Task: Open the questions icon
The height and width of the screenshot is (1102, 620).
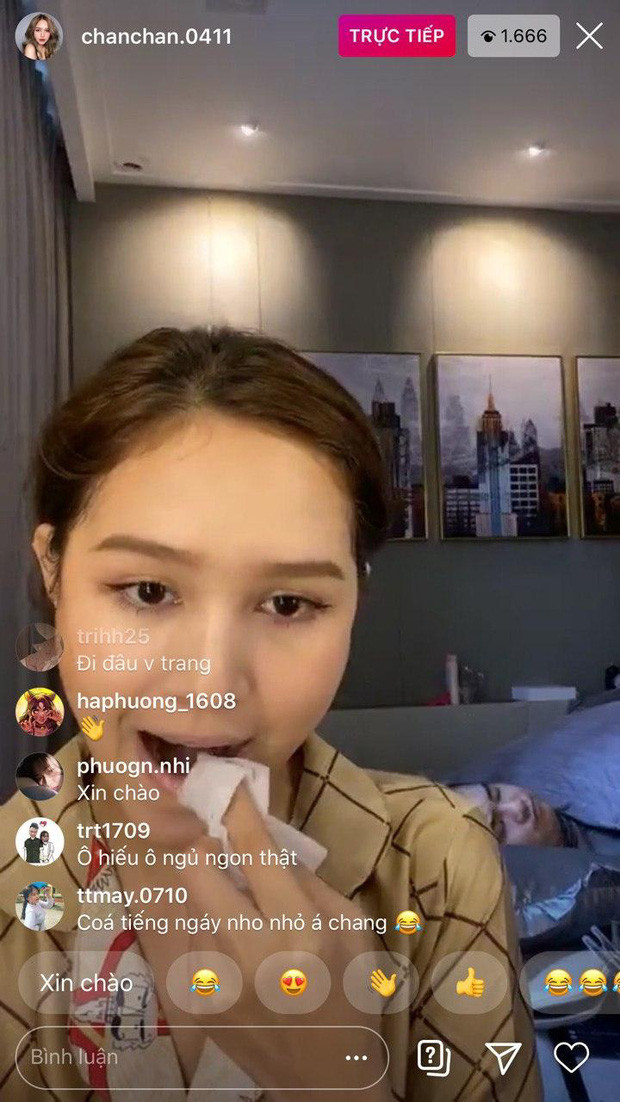Action: [x=433, y=1057]
